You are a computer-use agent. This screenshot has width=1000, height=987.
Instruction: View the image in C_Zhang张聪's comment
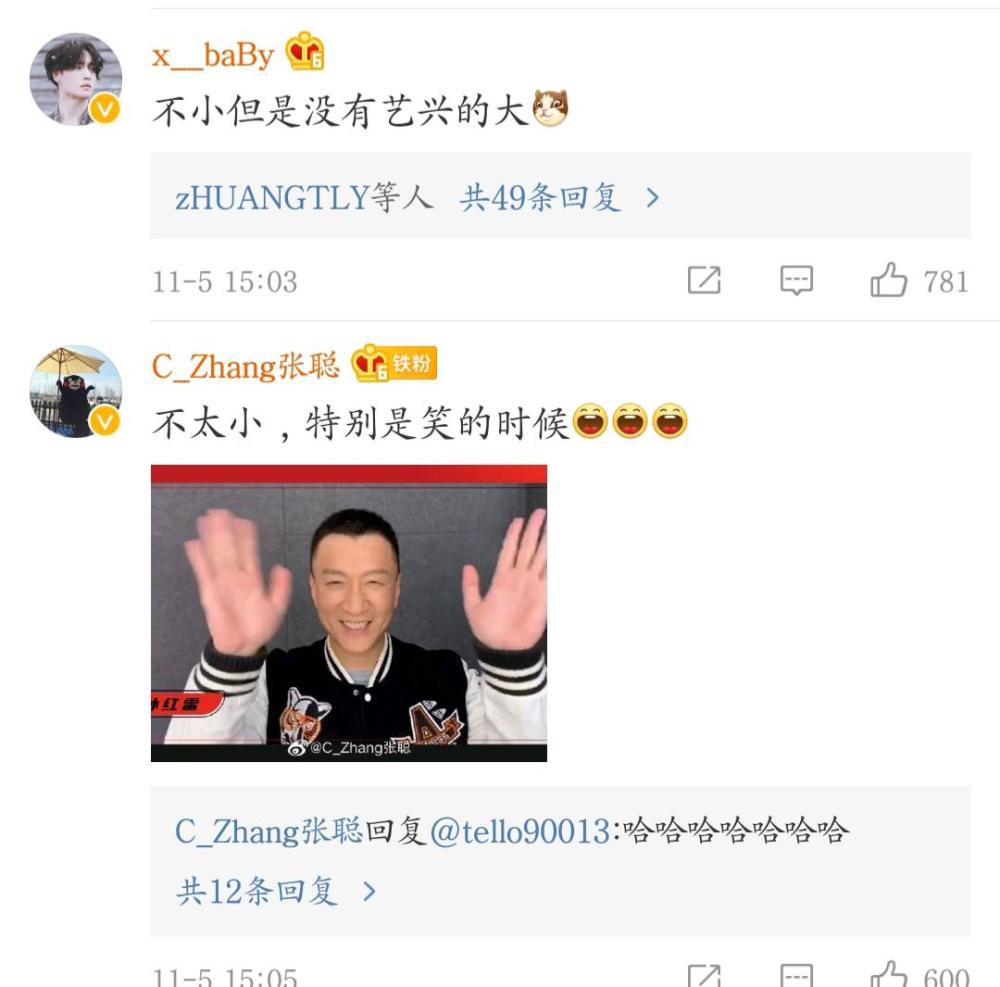[x=348, y=613]
